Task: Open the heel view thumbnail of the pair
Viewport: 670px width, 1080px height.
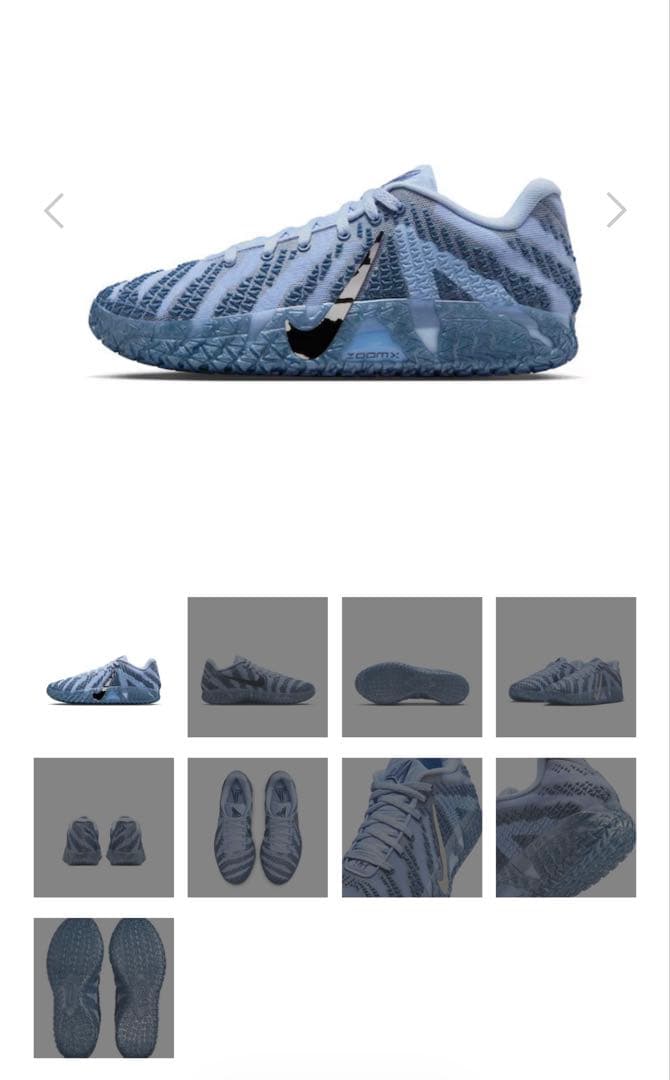Action: (104, 827)
